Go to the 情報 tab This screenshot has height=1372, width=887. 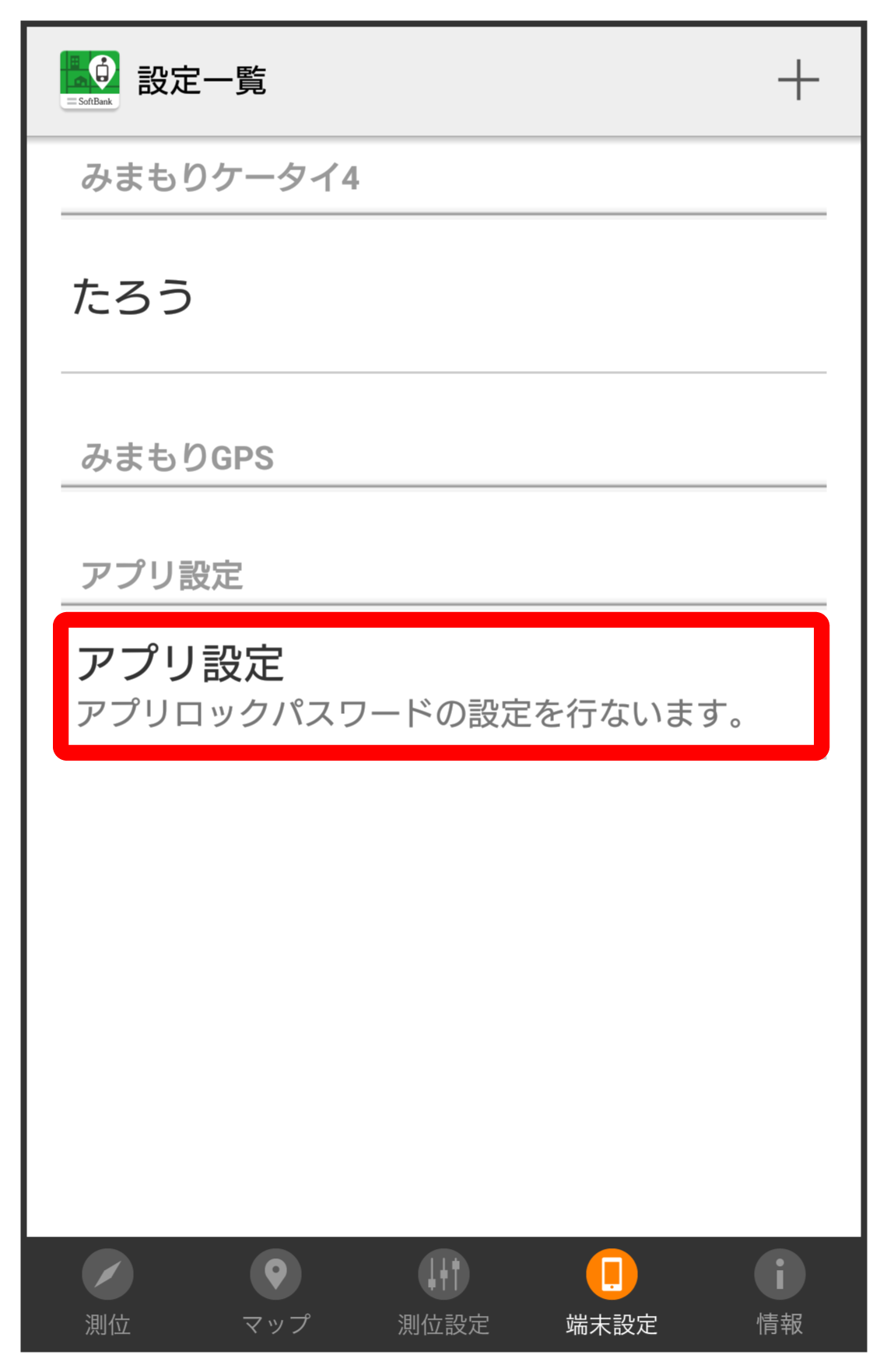(x=780, y=1292)
